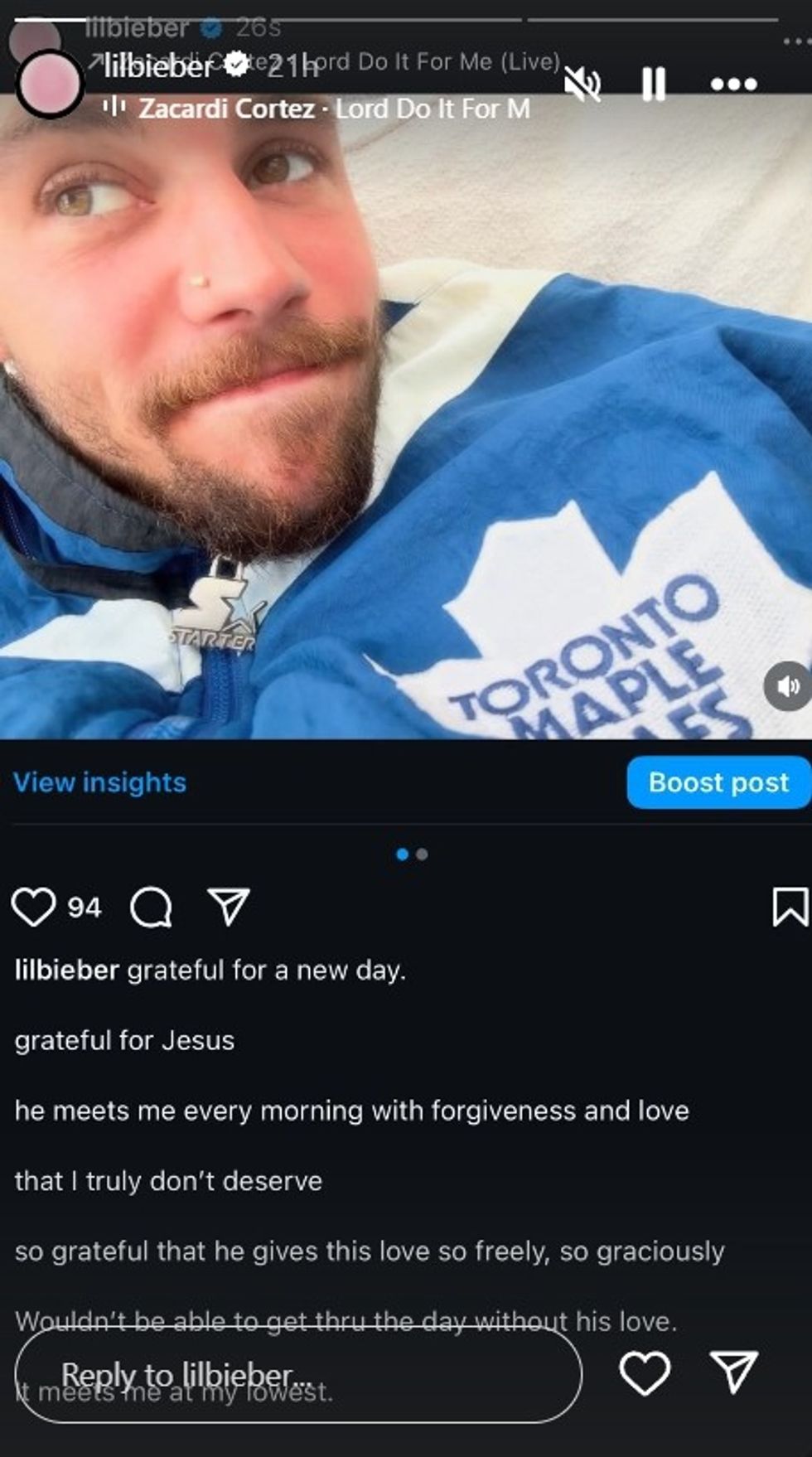
Task: Open the story overflow menu
Action: click(x=733, y=84)
